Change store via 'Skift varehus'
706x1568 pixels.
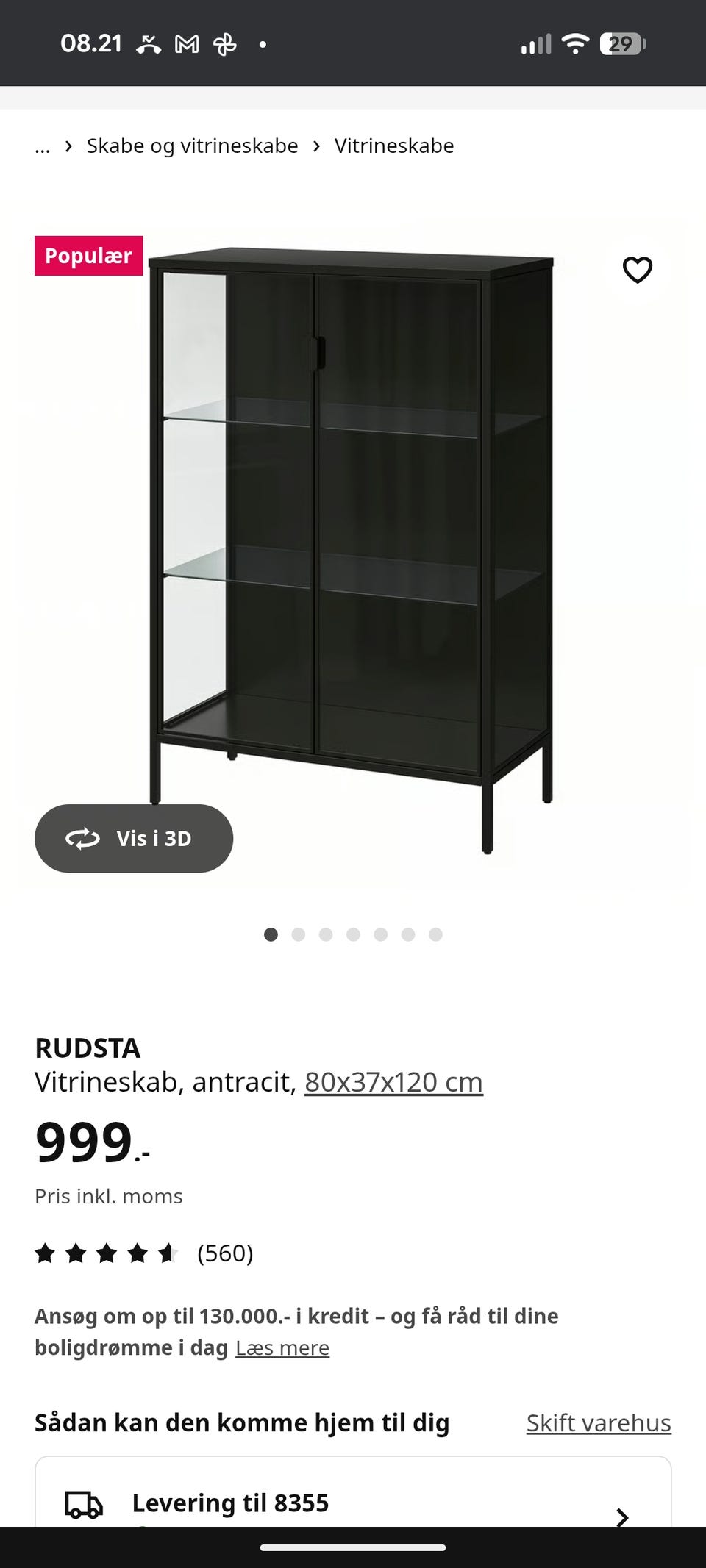[598, 1423]
